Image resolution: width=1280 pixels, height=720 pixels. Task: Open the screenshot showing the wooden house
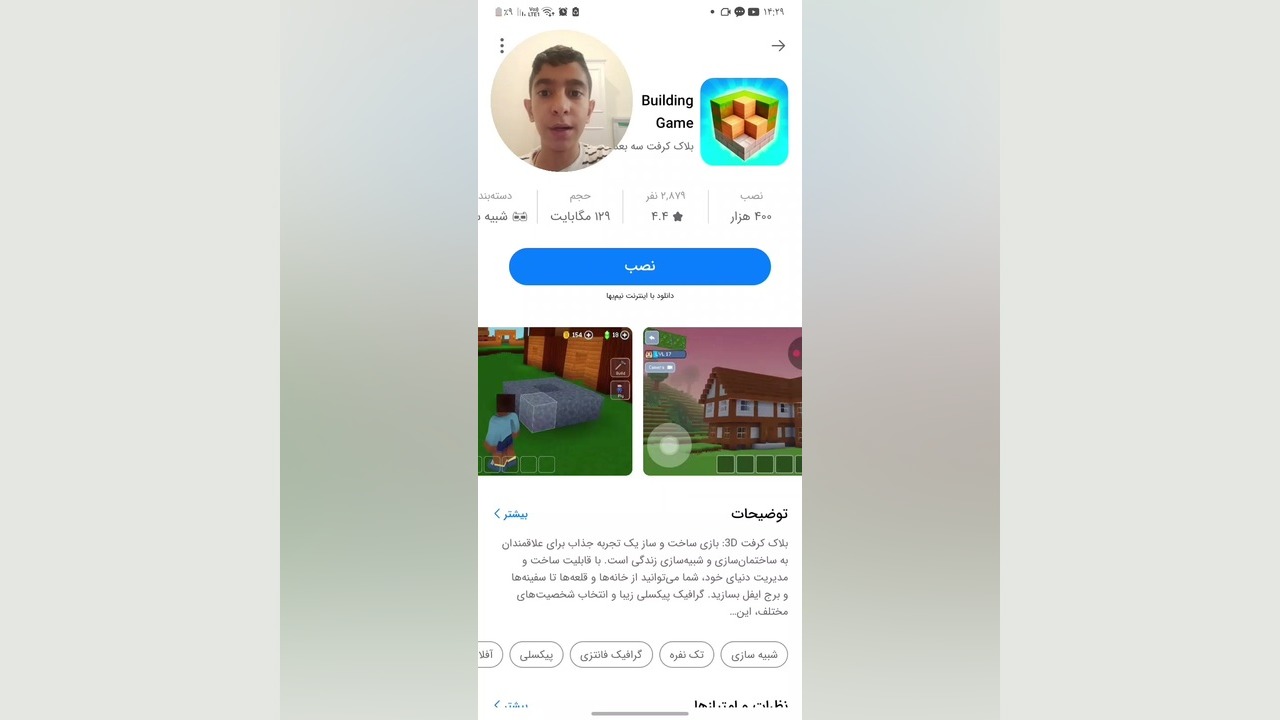(722, 401)
